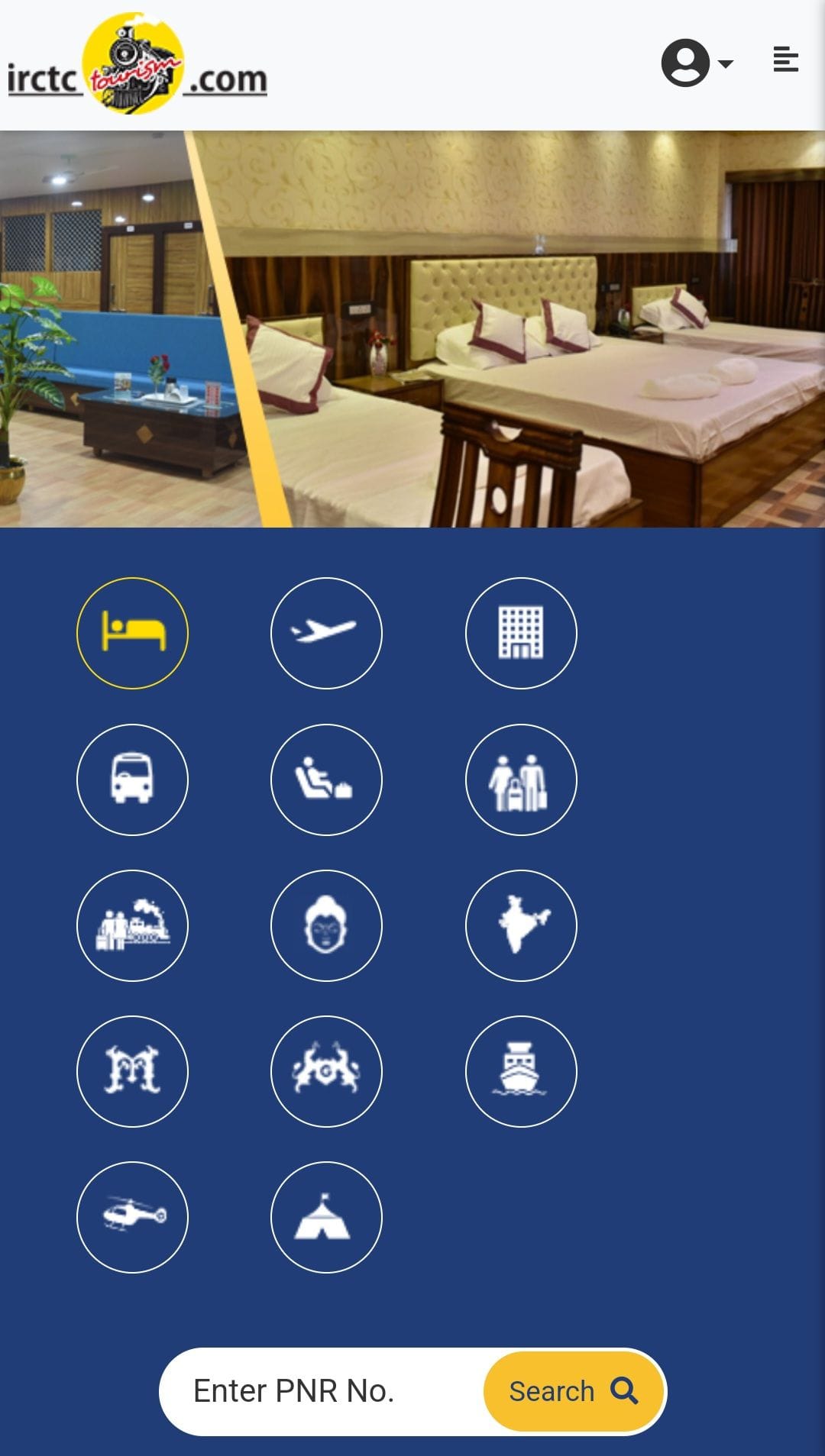Open the tourist train icon
The height and width of the screenshot is (1456, 825).
tap(132, 925)
